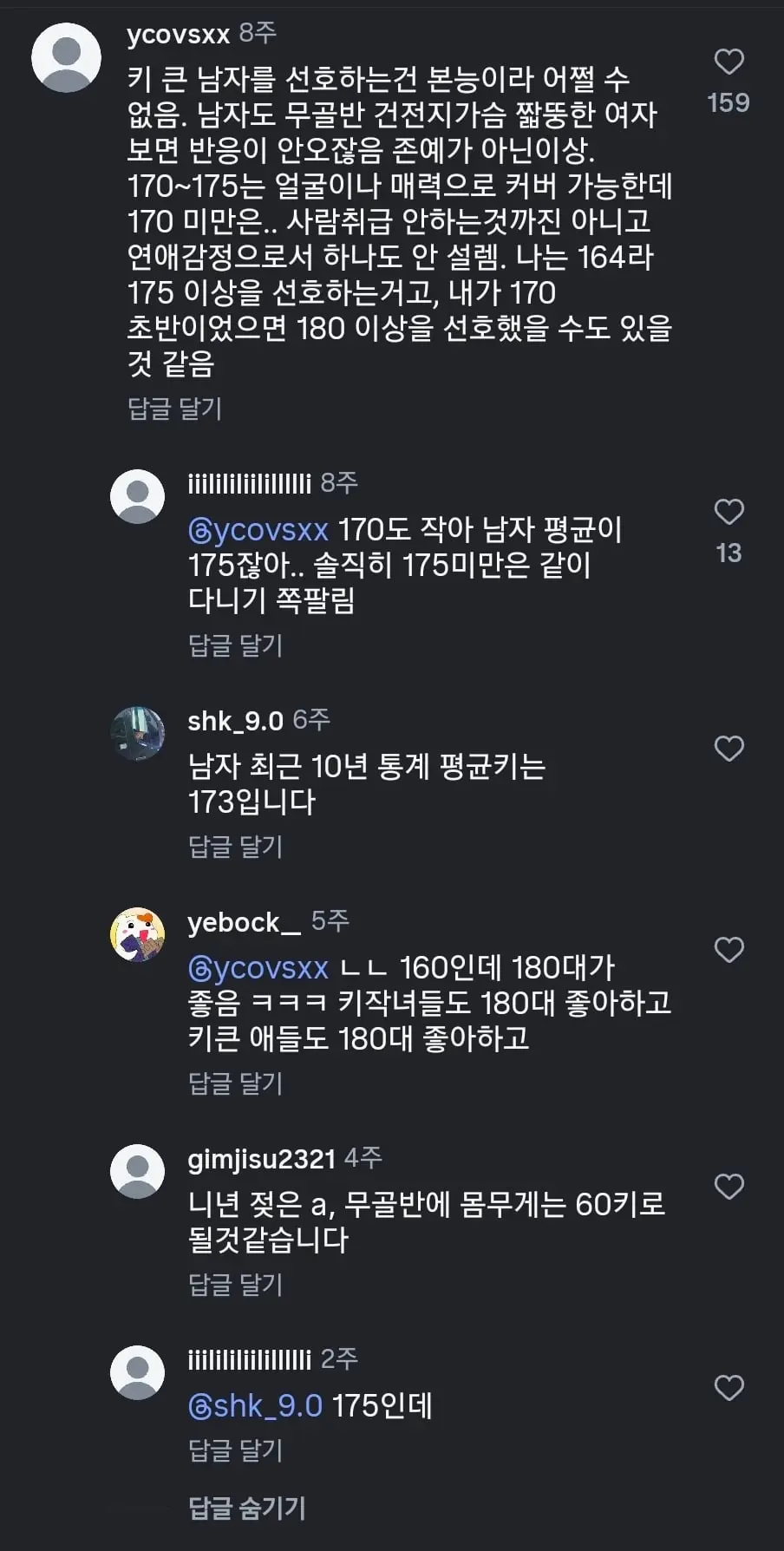Screen dimensions: 784x1551
Task: Reply to gimjisu2321's comment
Action: [x=236, y=1284]
